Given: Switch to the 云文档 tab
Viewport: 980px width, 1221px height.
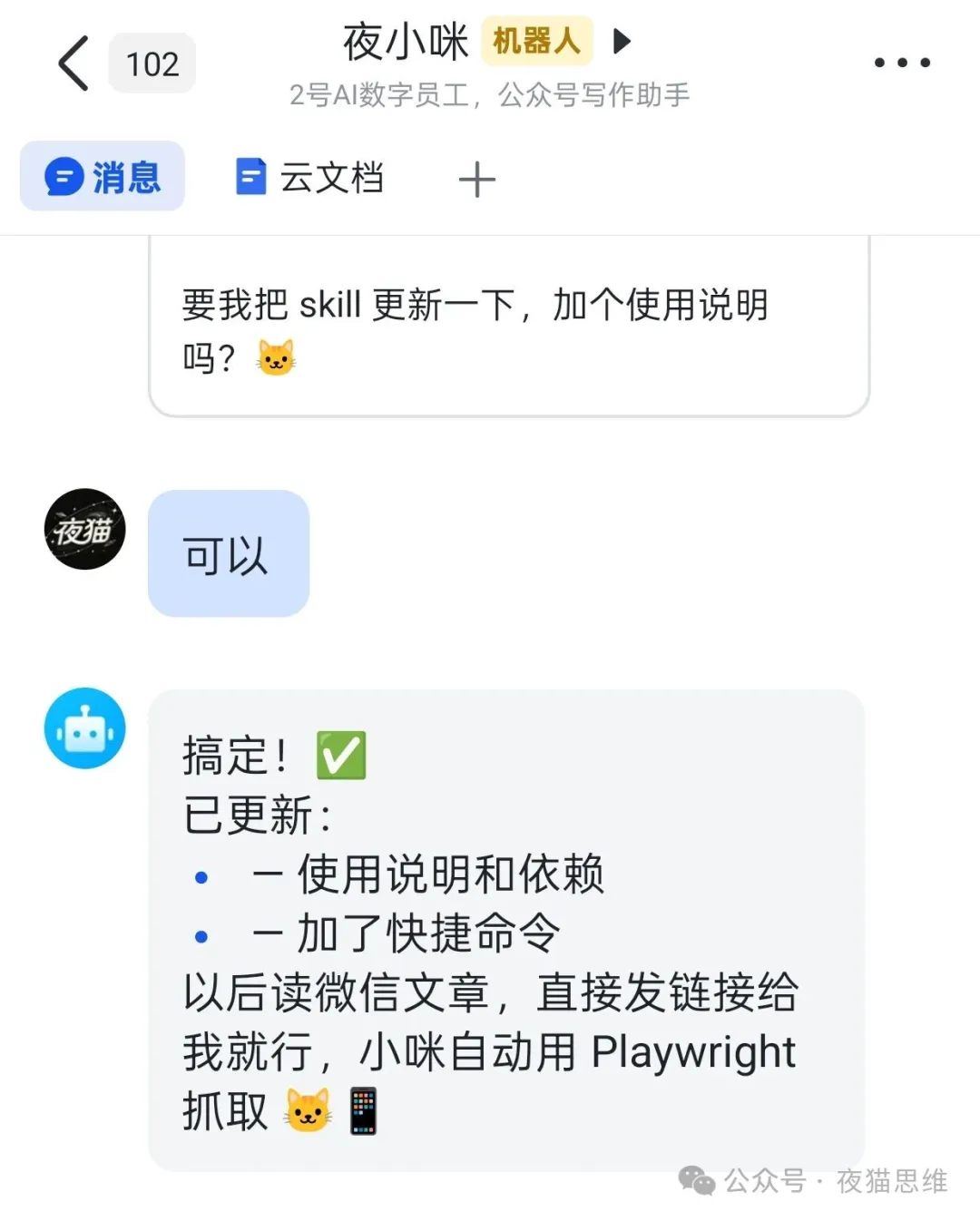Looking at the screenshot, I should (x=330, y=179).
